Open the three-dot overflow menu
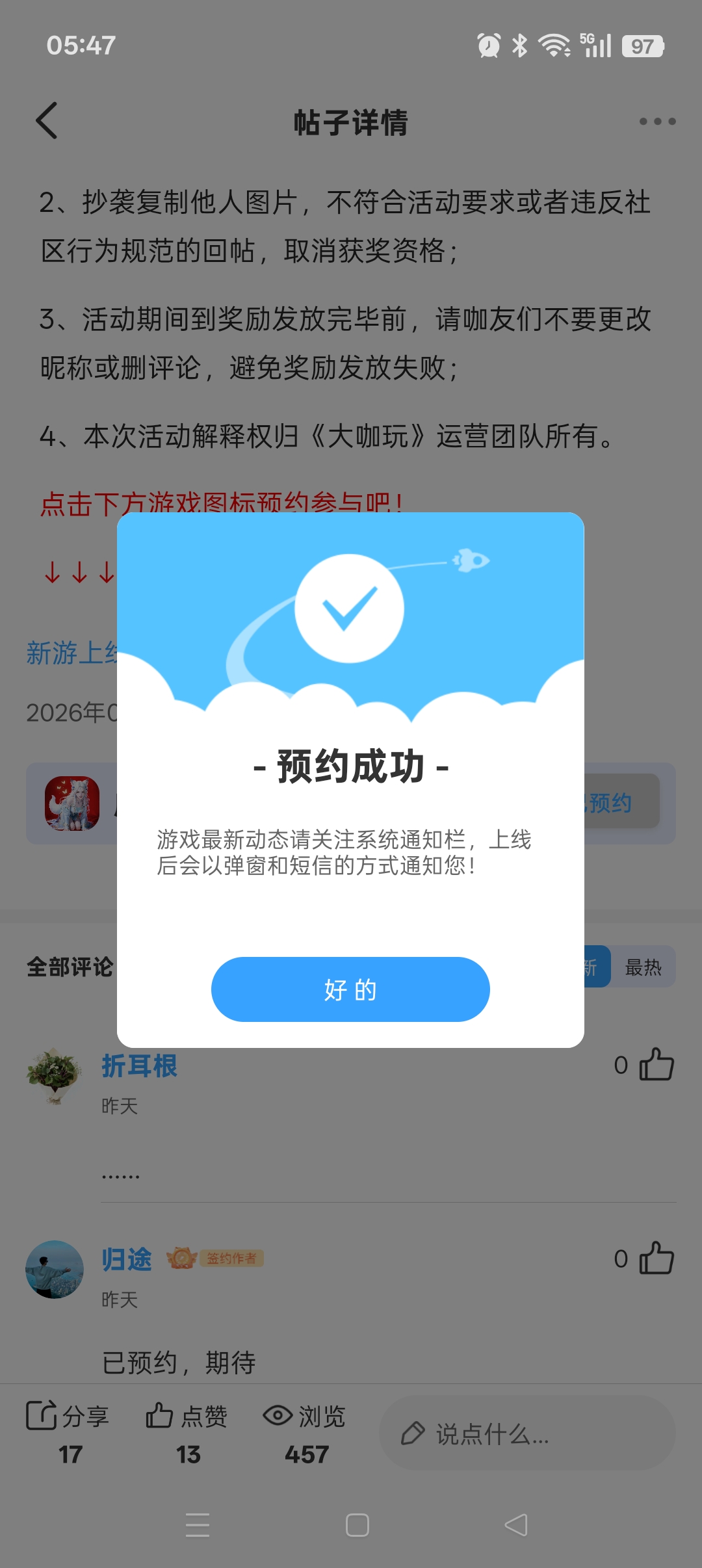This screenshot has height=1568, width=702. tap(656, 121)
